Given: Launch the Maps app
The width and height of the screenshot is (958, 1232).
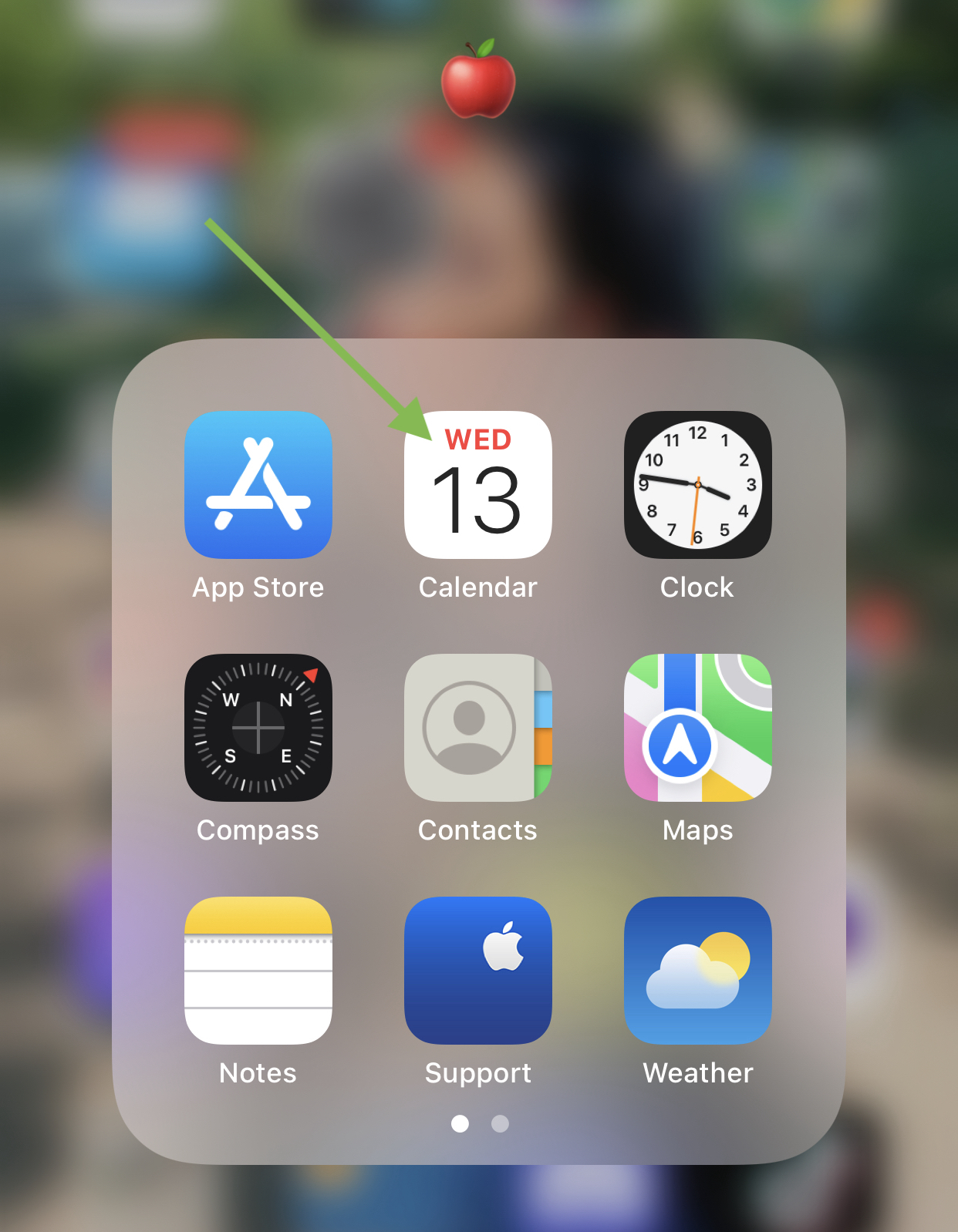Looking at the screenshot, I should (697, 728).
